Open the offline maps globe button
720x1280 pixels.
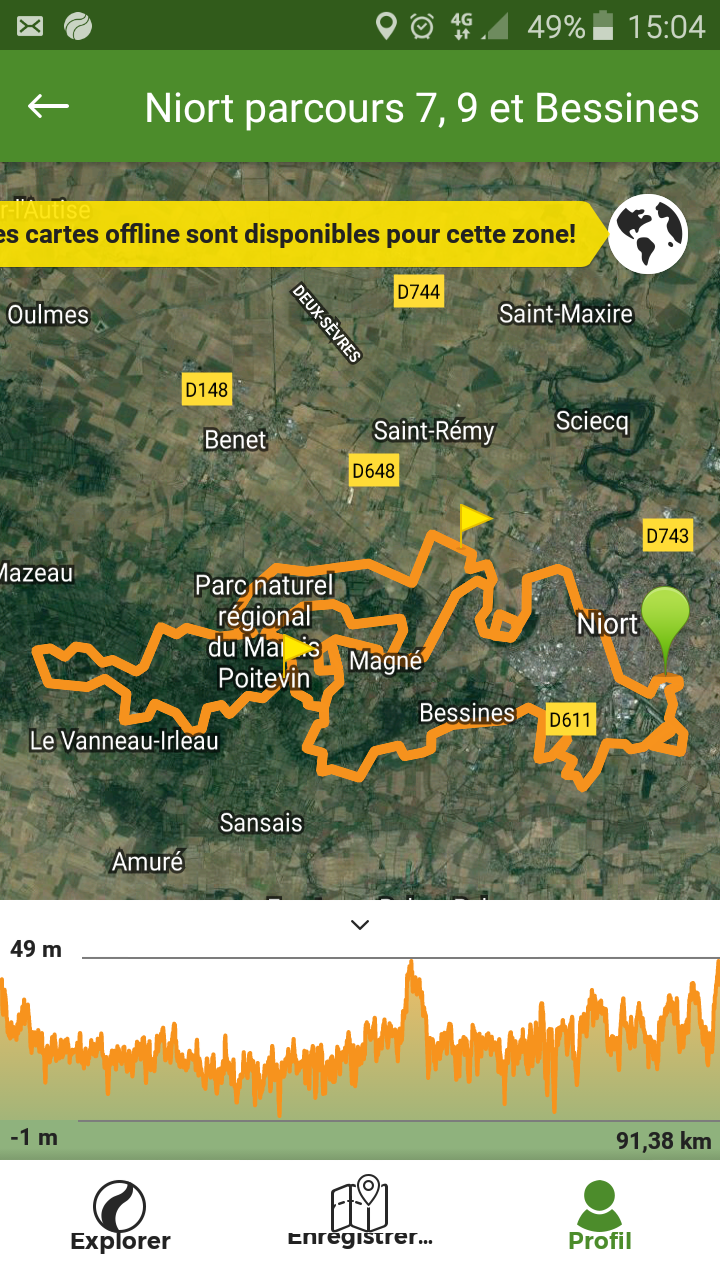pos(648,233)
